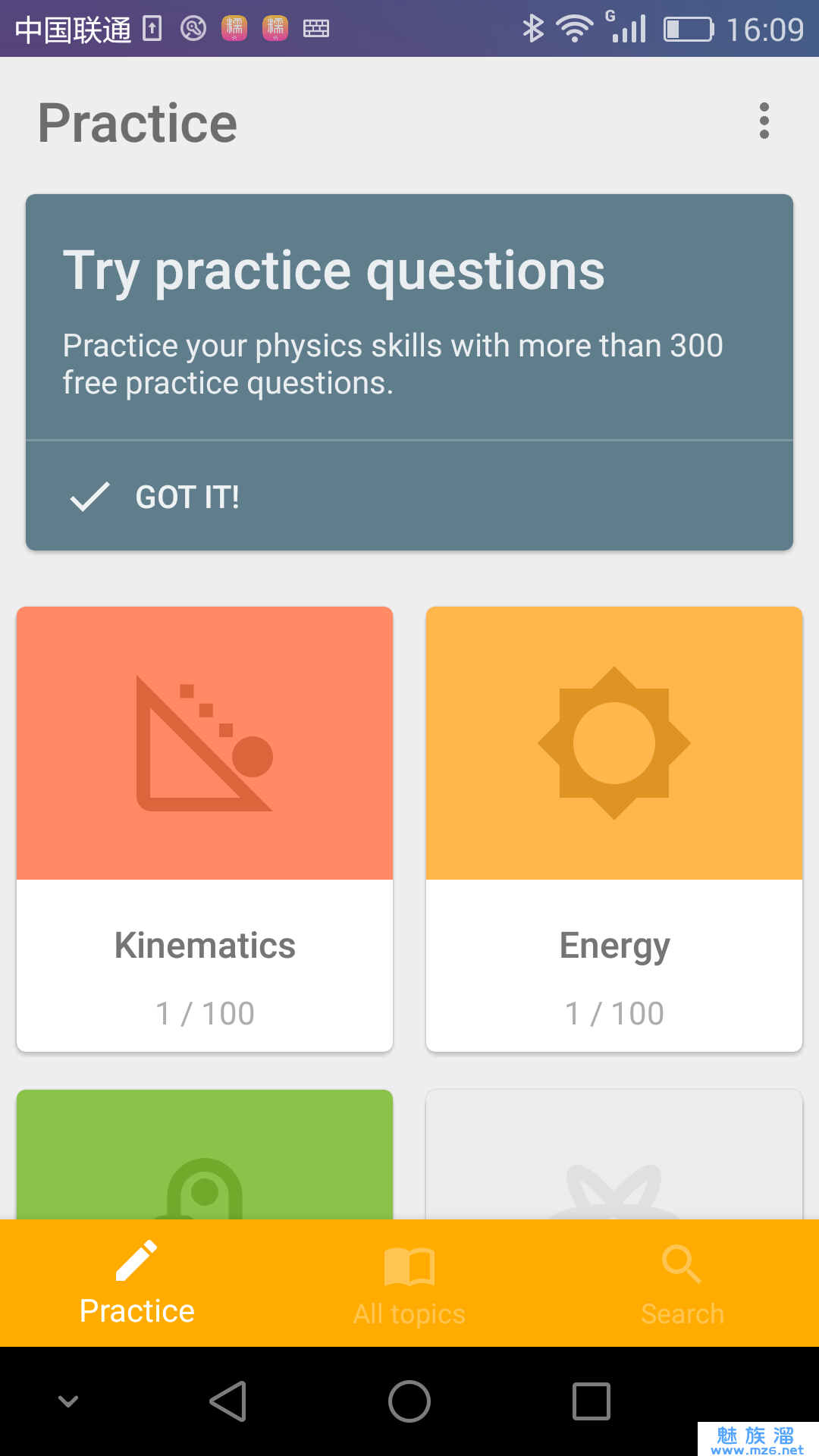Open the overflow menu
The image size is (819, 1456).
[764, 121]
